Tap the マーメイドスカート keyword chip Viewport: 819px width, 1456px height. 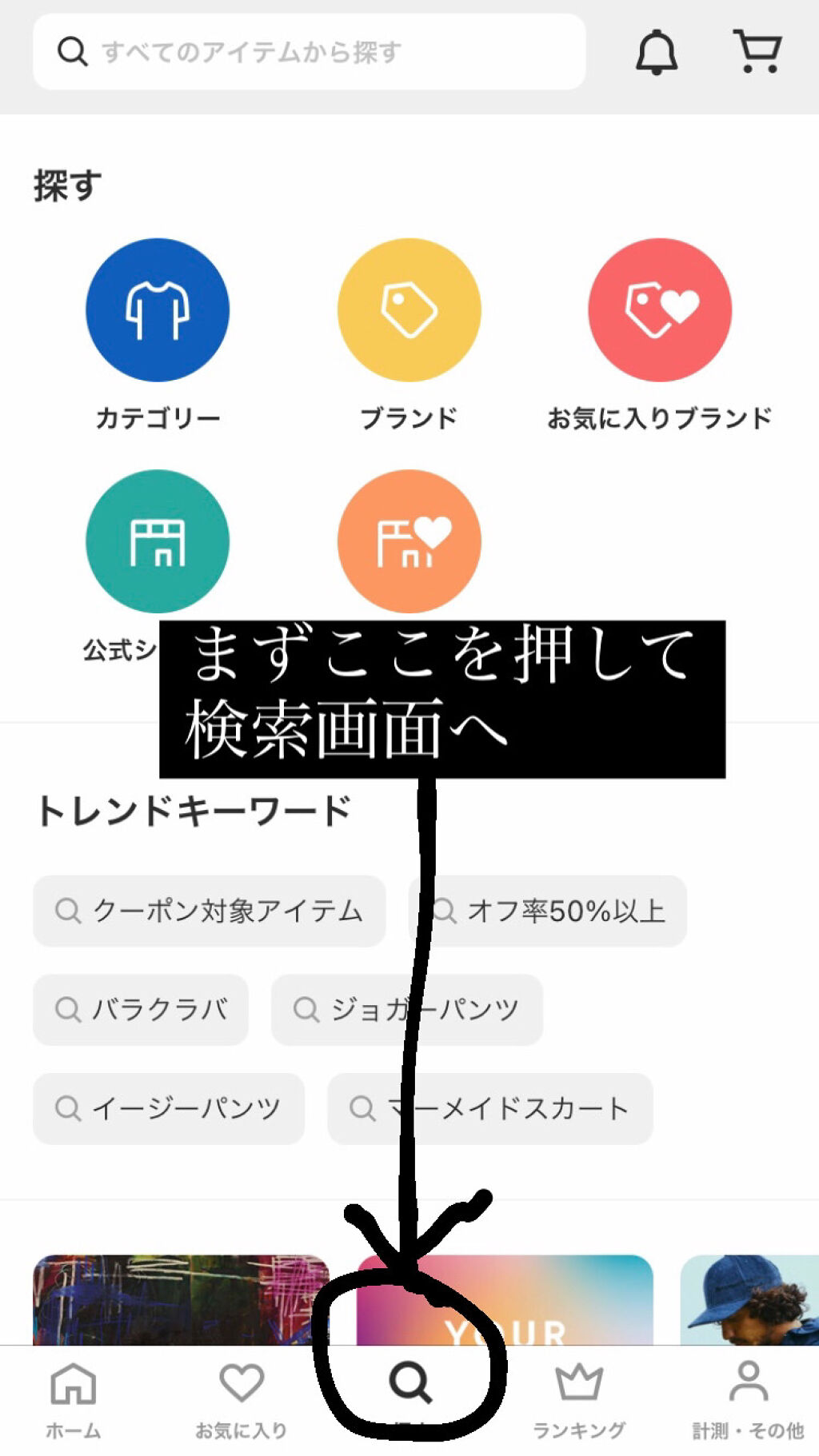[489, 1109]
